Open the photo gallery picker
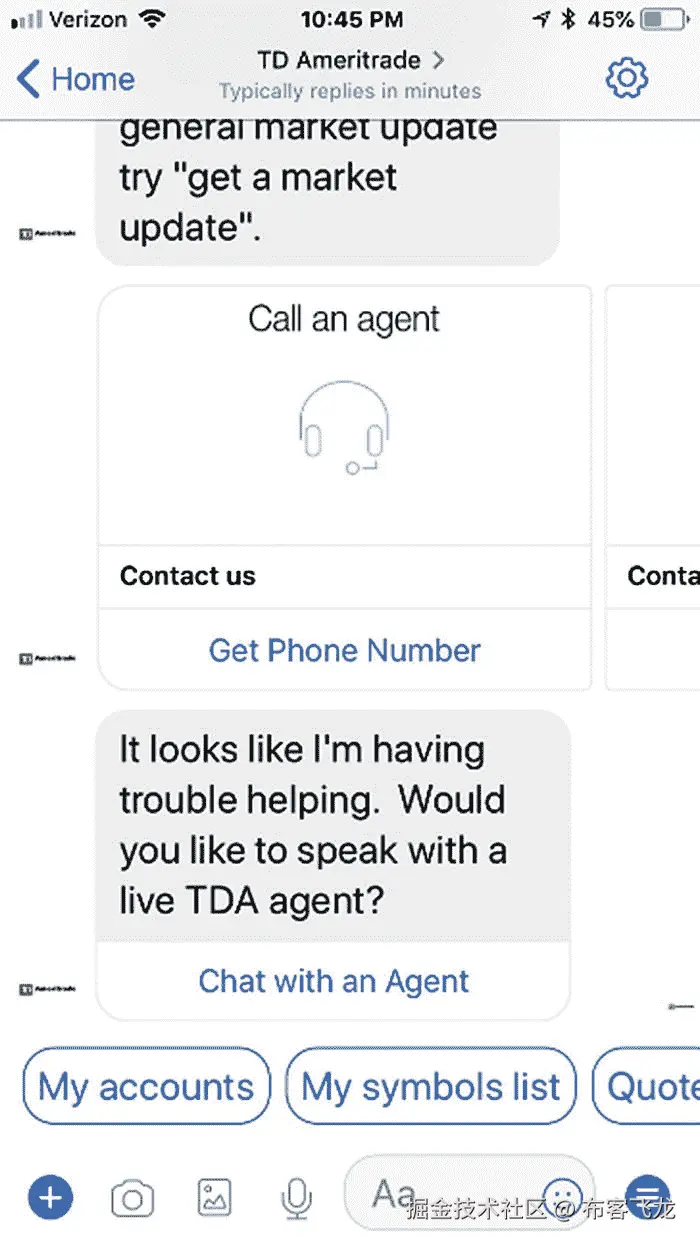The height and width of the screenshot is (1246, 700). (x=214, y=1197)
